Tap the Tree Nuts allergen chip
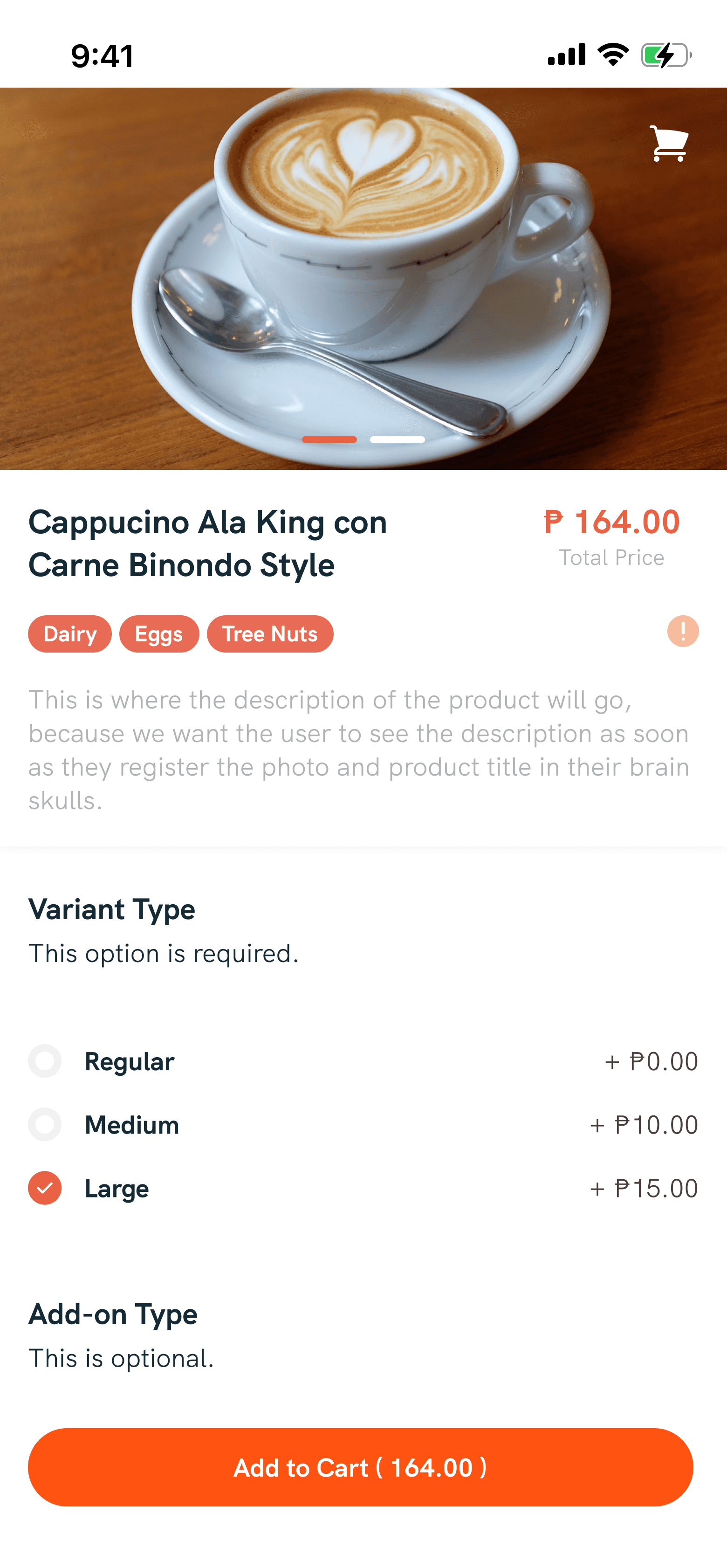 tap(269, 634)
